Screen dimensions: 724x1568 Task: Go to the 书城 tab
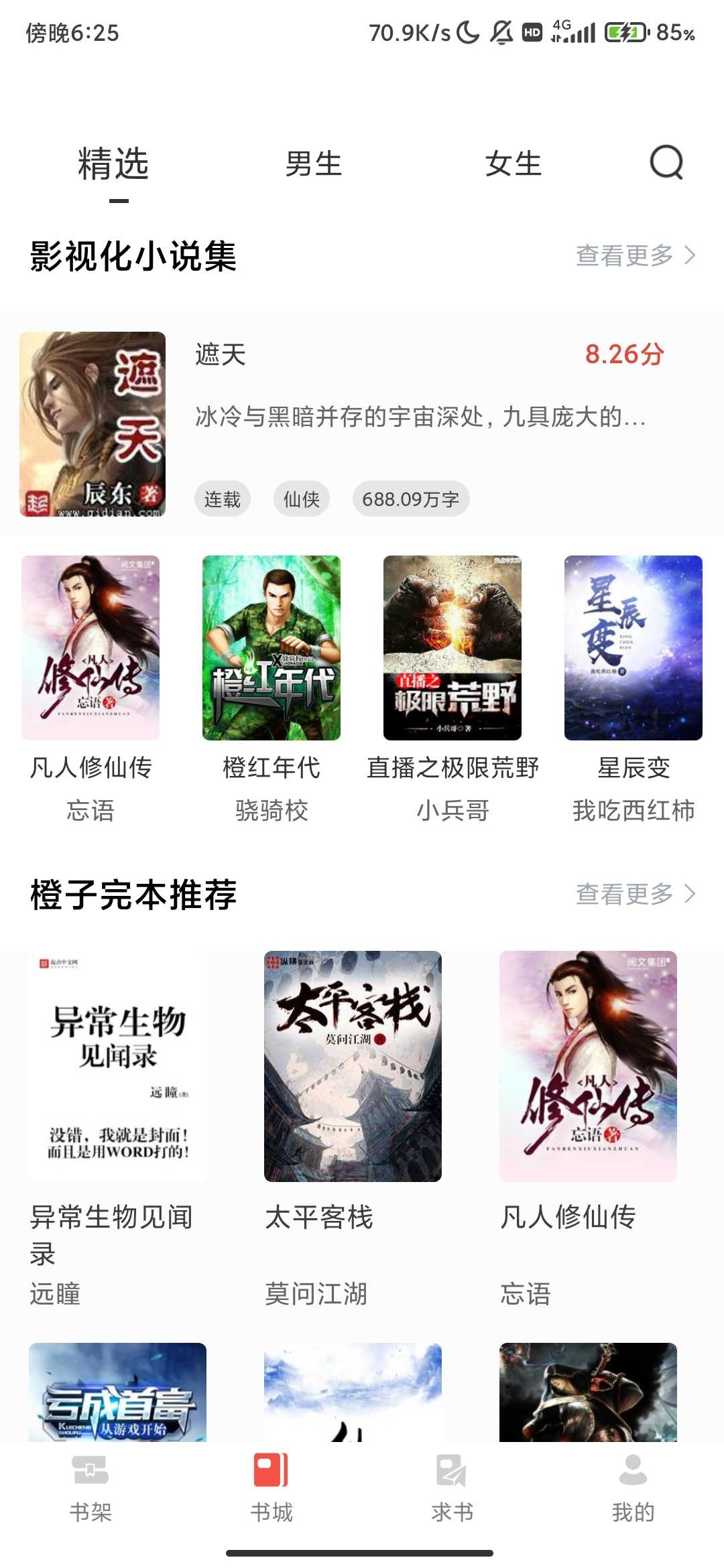271,1486
